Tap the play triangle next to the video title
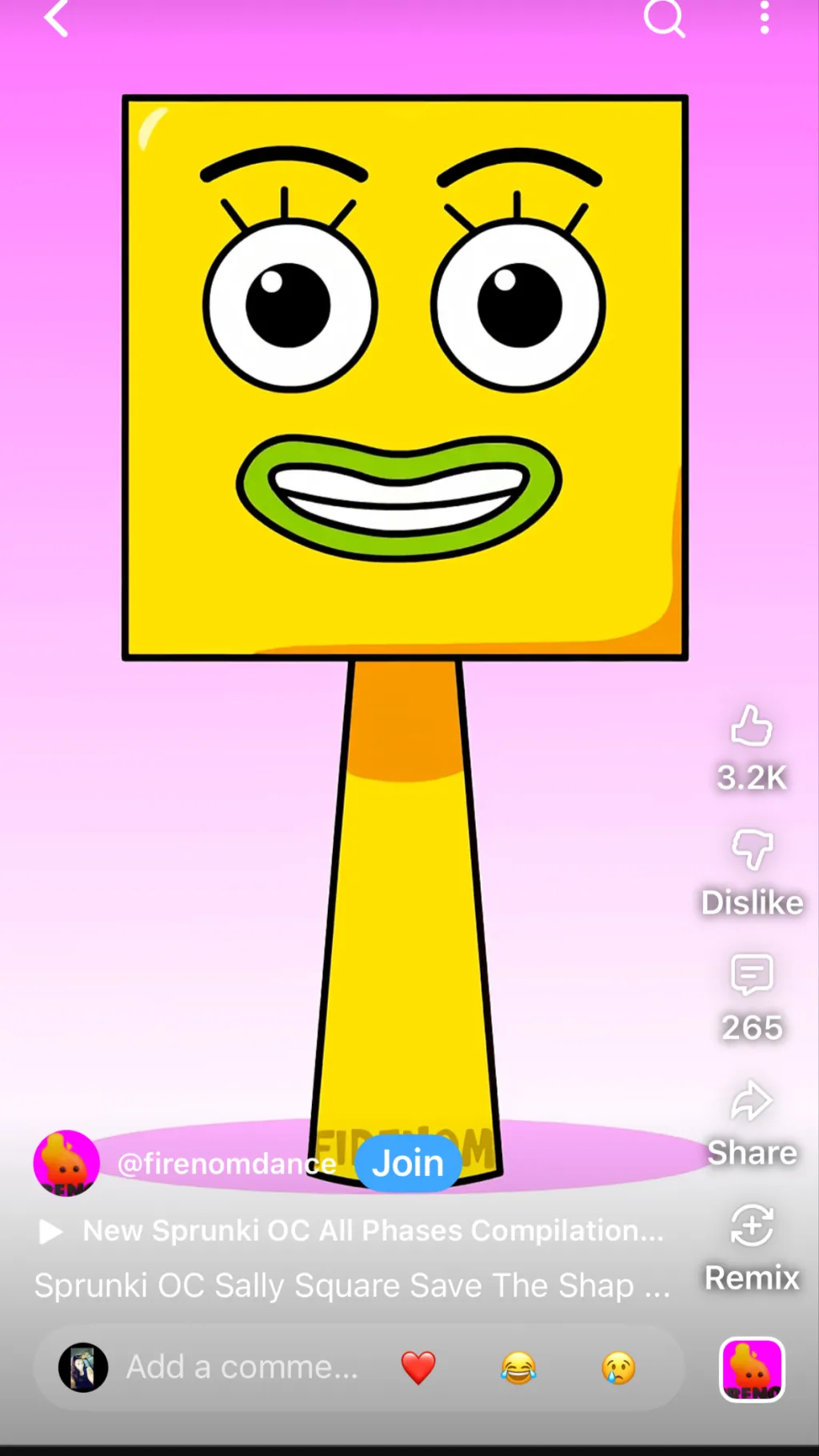 click(51, 1231)
